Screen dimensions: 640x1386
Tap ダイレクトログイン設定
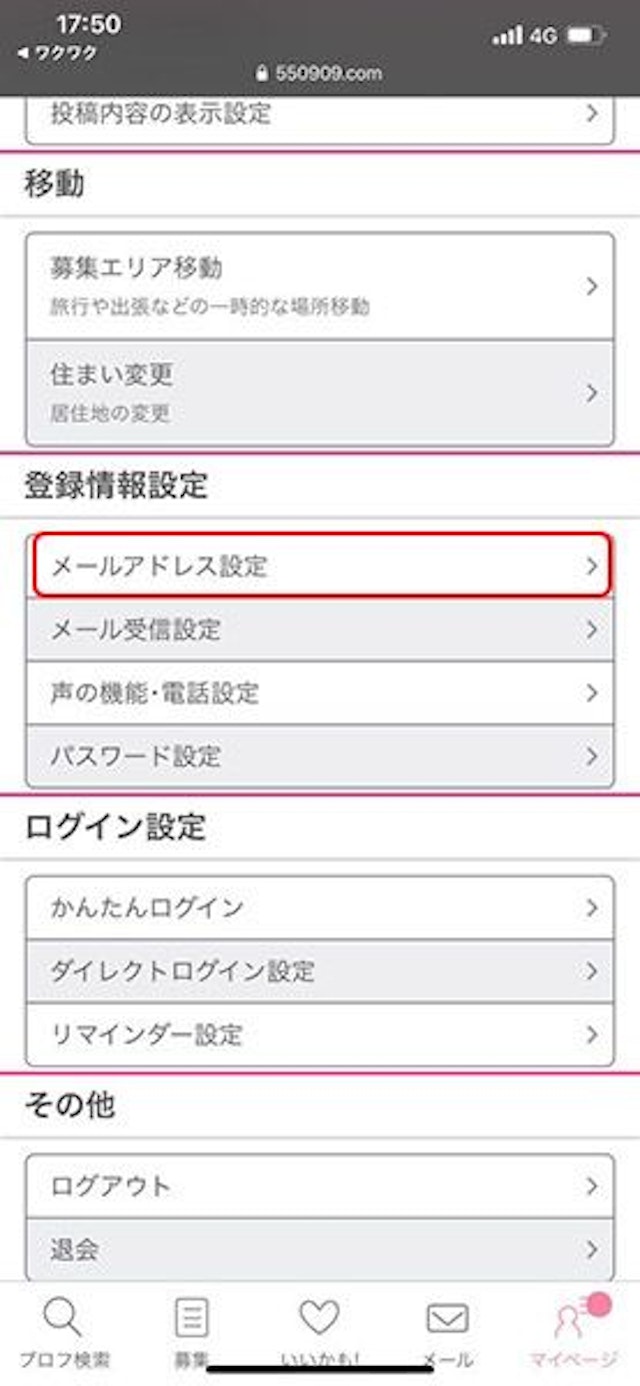[x=319, y=970]
